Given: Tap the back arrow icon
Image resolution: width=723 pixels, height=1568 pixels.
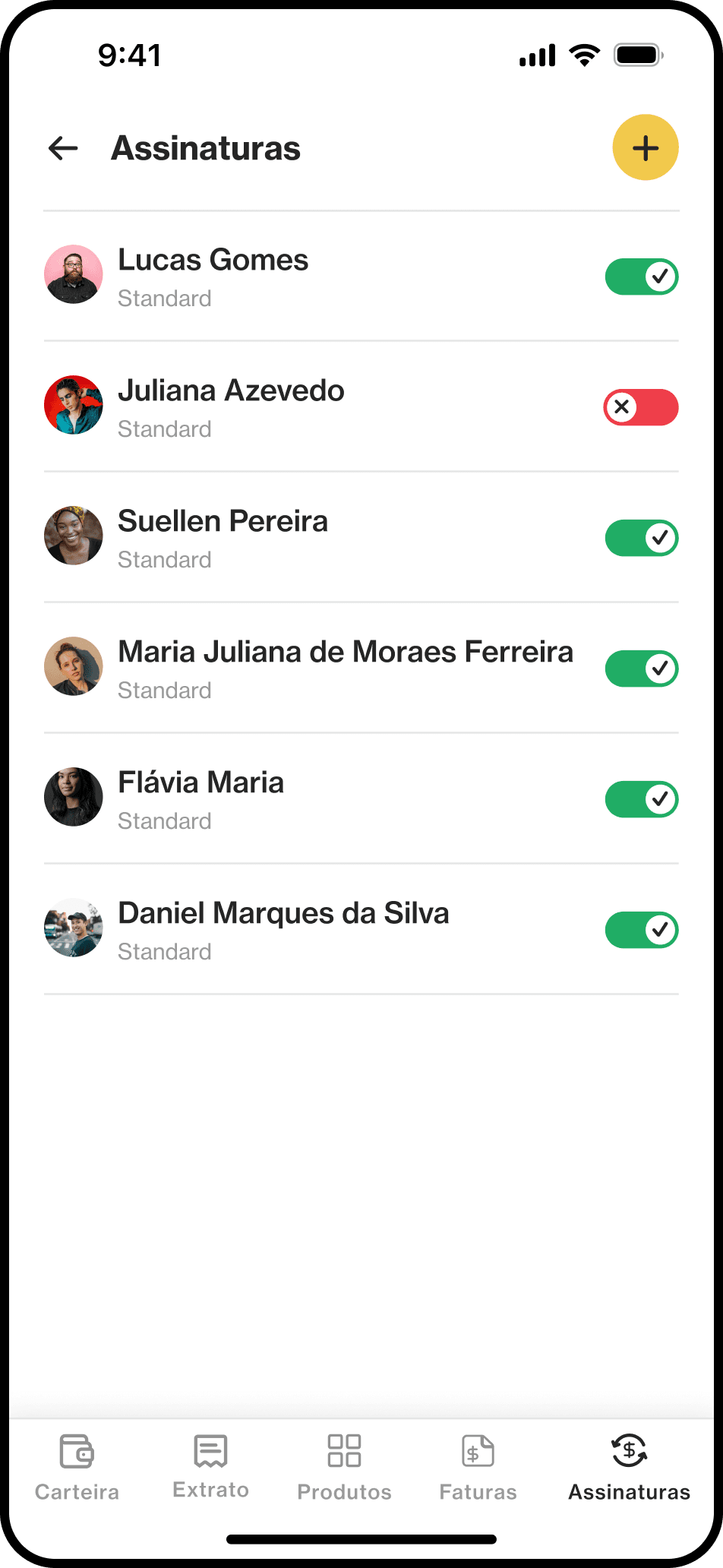Looking at the screenshot, I should click(63, 147).
